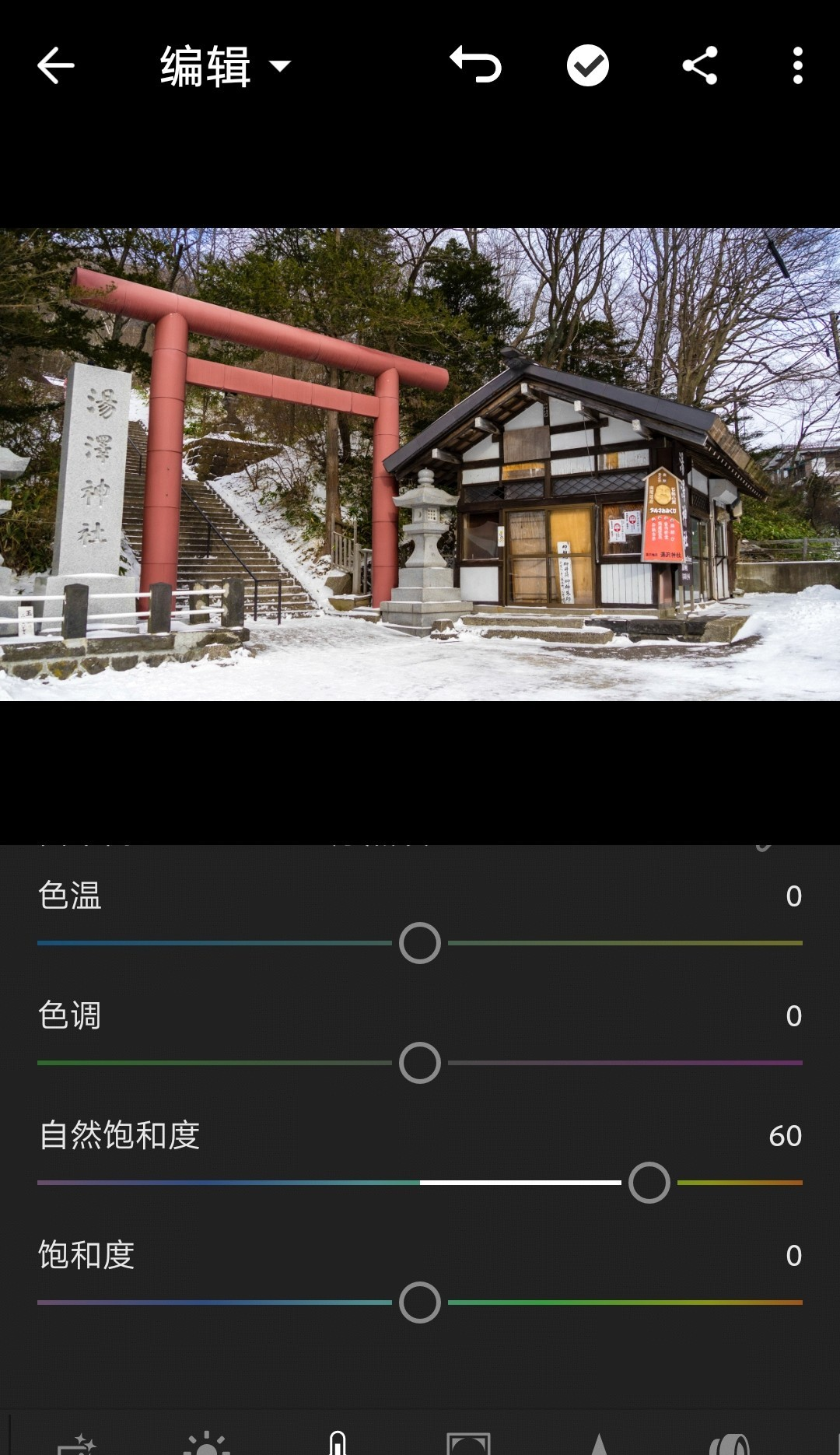Tap the 自然饱和度 slider handle
840x1455 pixels.
tap(649, 1183)
